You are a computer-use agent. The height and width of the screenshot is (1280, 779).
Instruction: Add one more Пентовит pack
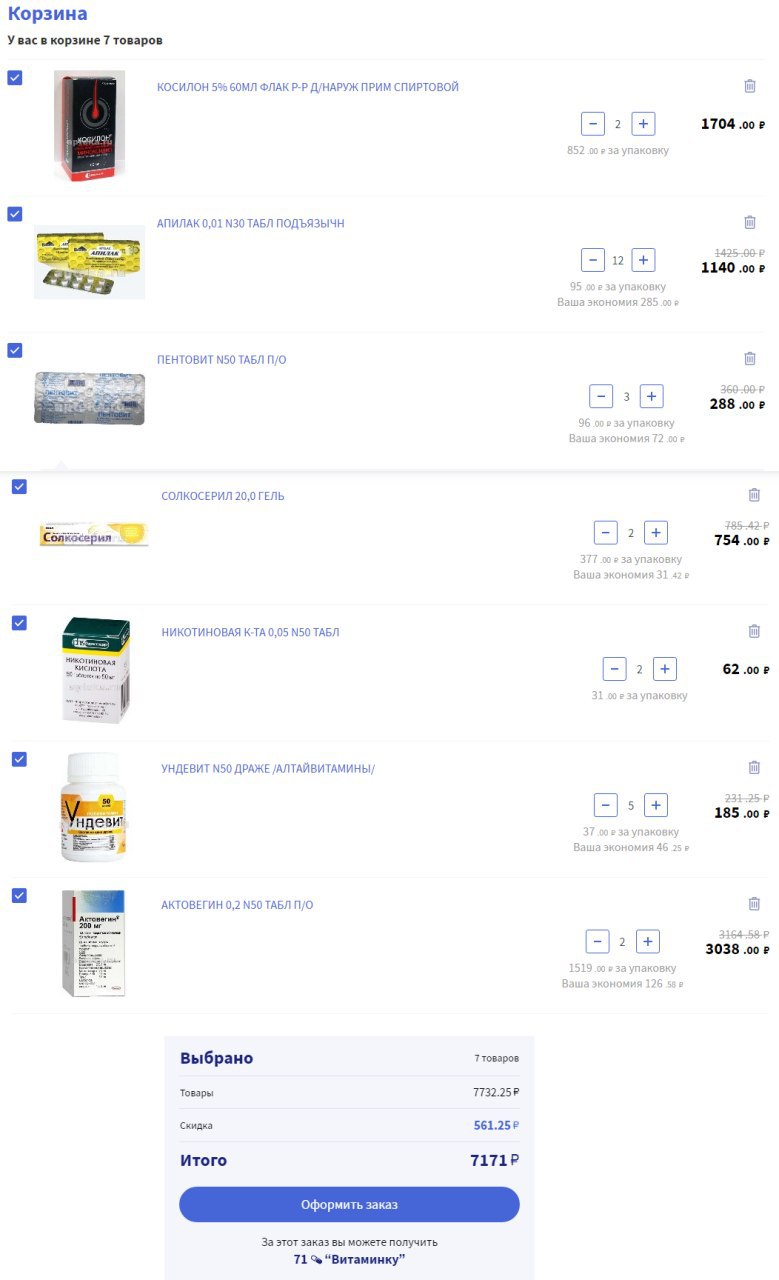click(x=652, y=396)
